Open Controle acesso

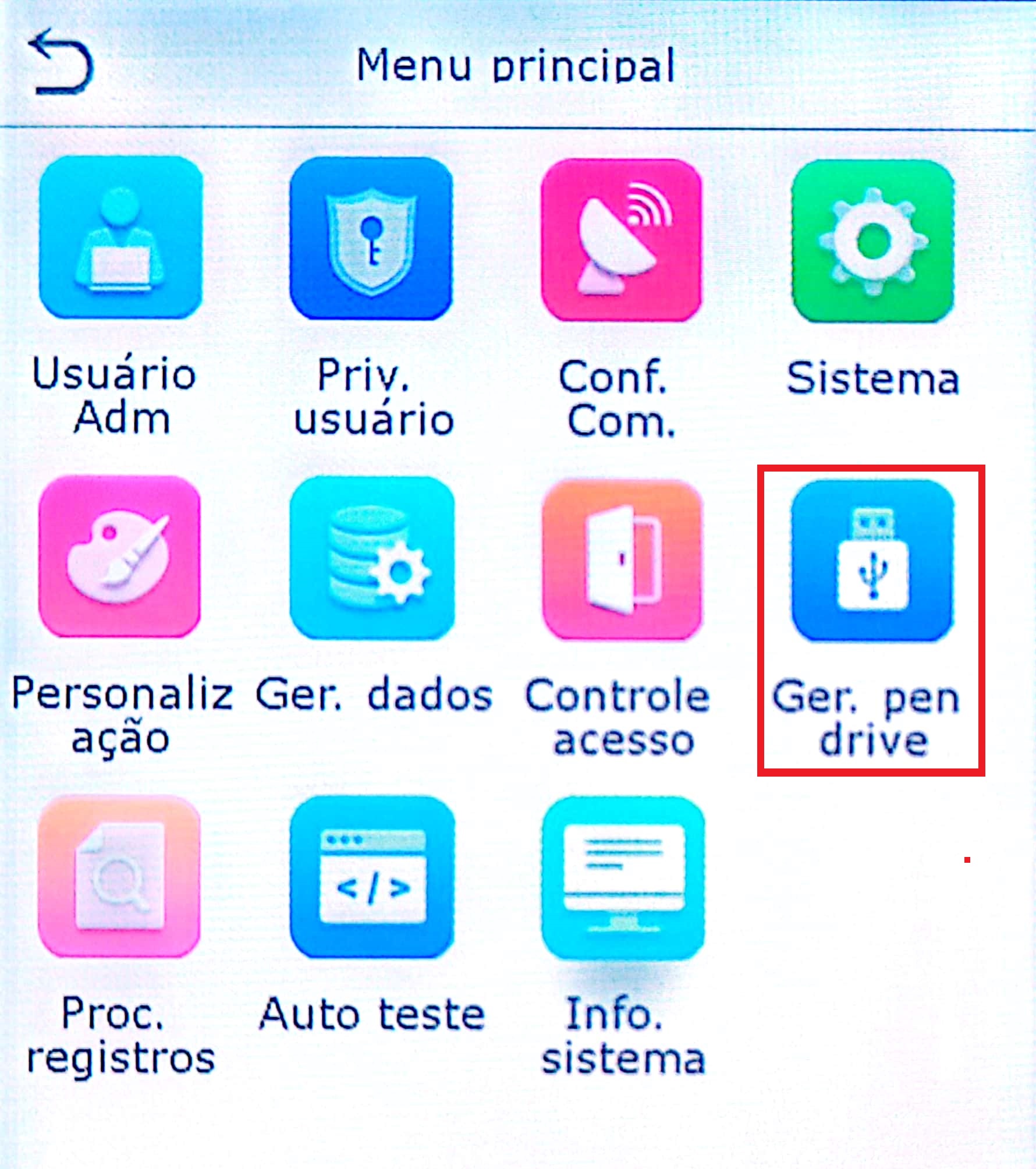pyautogui.click(x=622, y=559)
